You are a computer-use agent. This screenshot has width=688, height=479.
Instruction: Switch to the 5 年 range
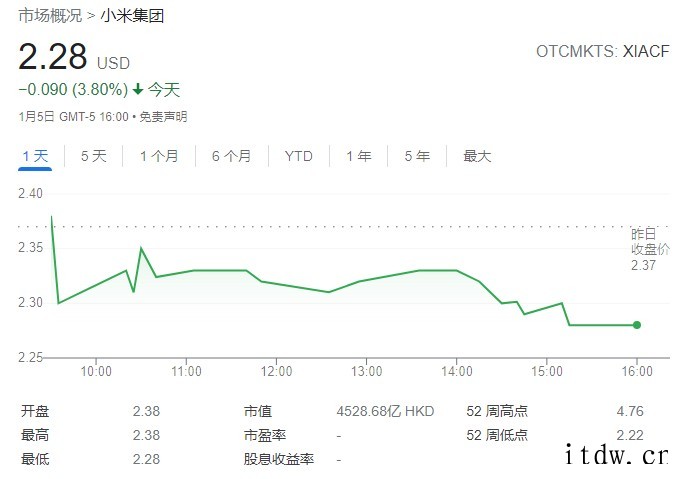tap(417, 156)
